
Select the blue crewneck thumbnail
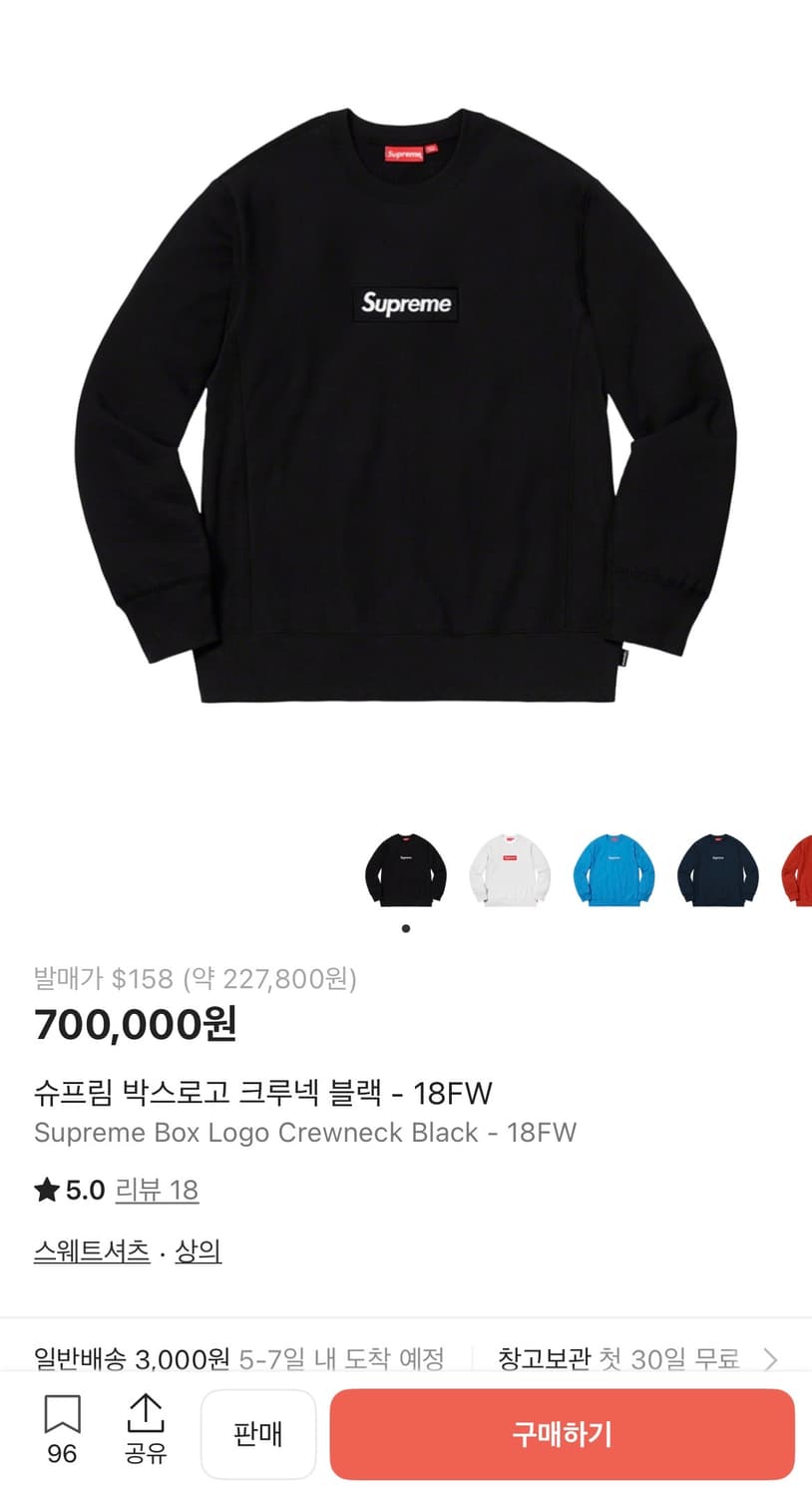pos(612,870)
